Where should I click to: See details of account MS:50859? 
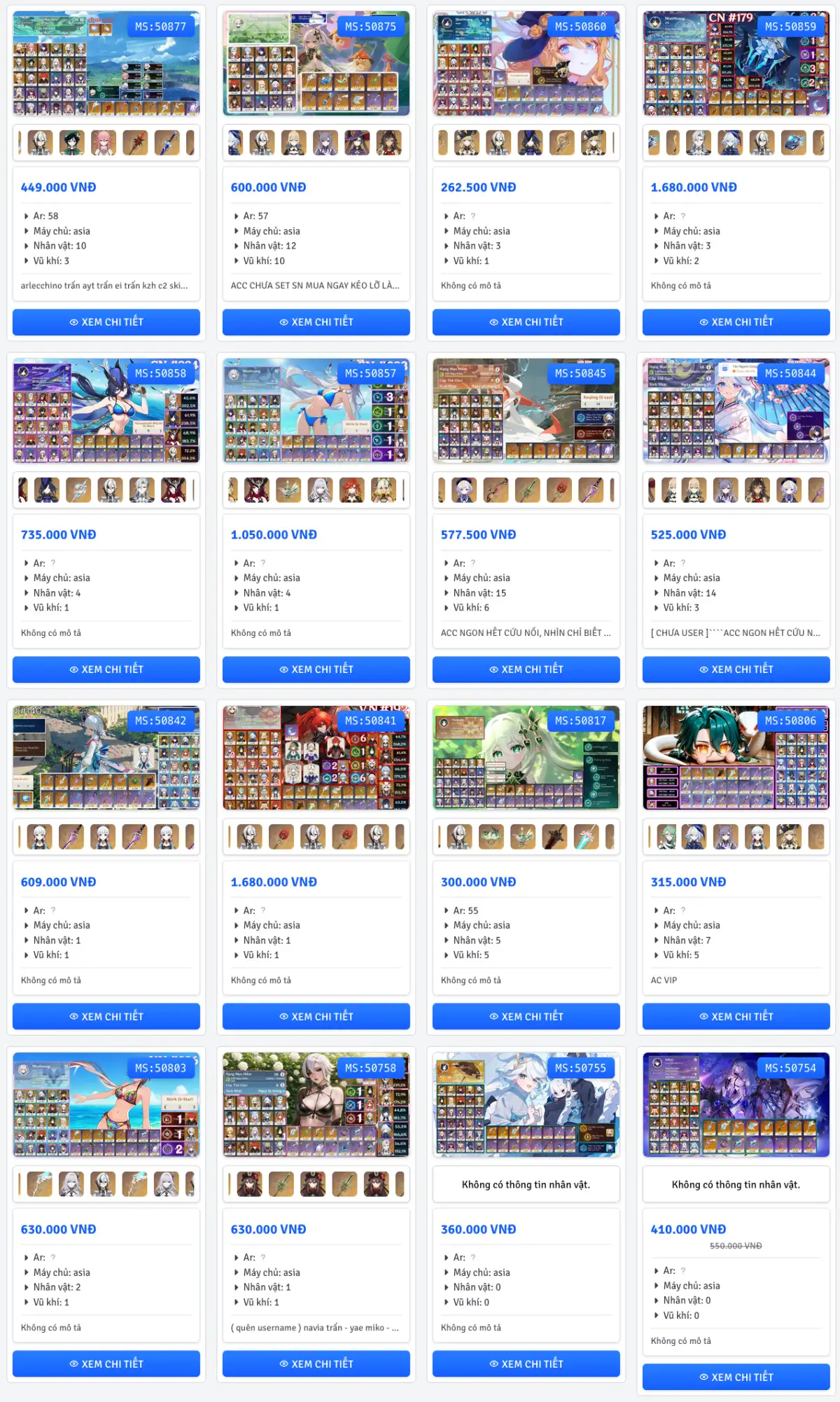click(736, 322)
